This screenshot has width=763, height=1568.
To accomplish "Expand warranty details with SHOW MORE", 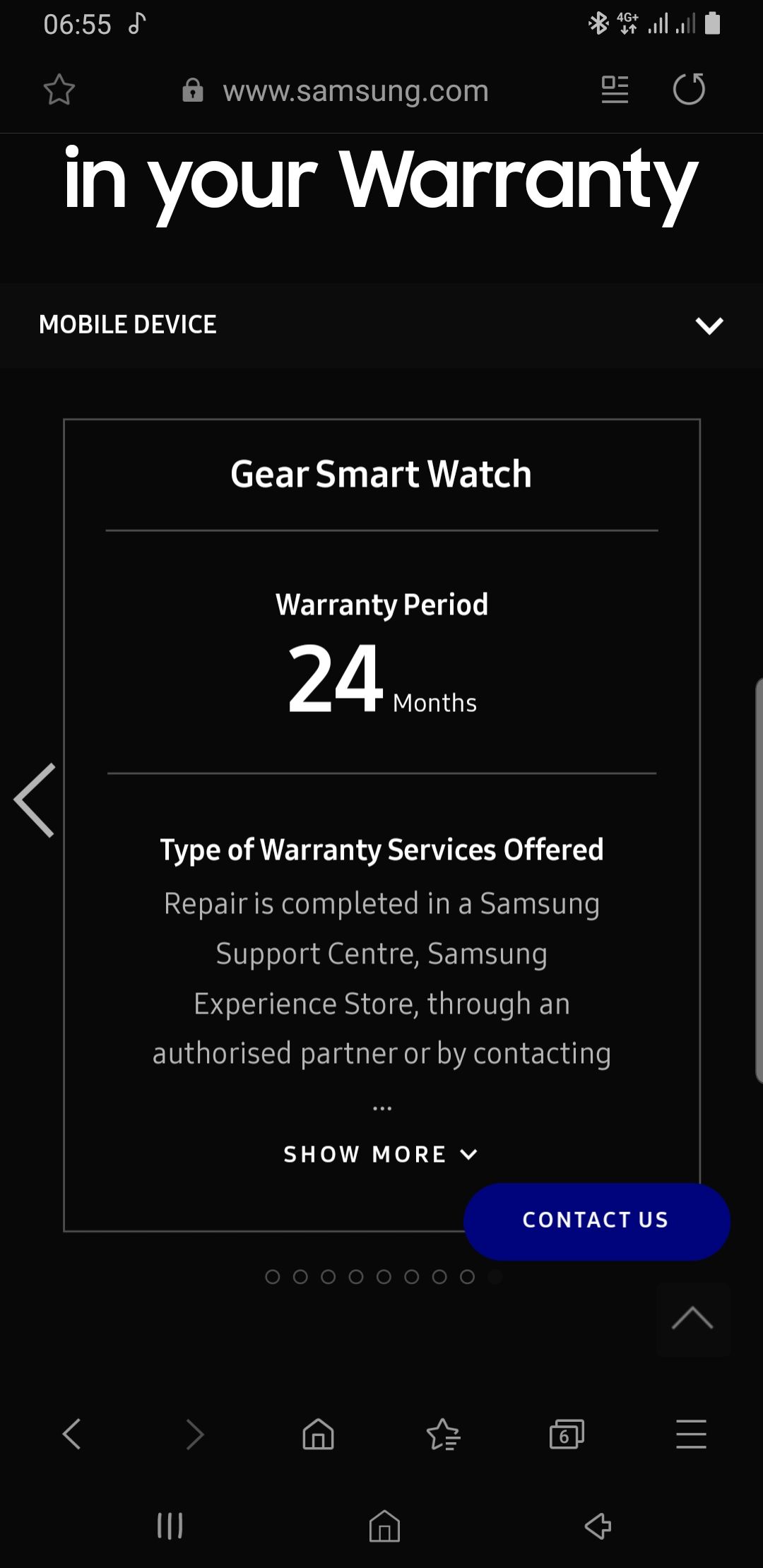I will click(x=381, y=1154).
